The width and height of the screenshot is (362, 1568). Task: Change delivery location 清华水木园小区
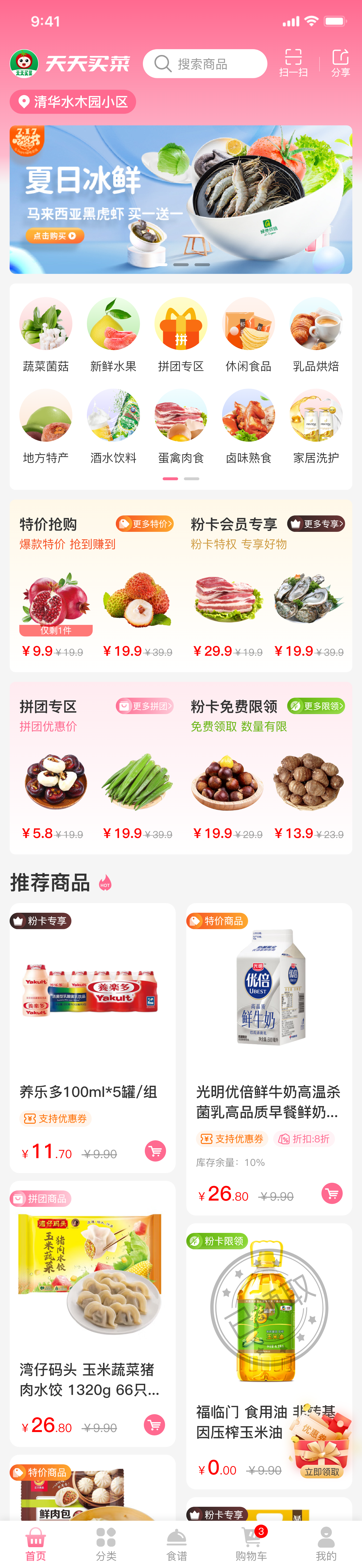coord(73,102)
